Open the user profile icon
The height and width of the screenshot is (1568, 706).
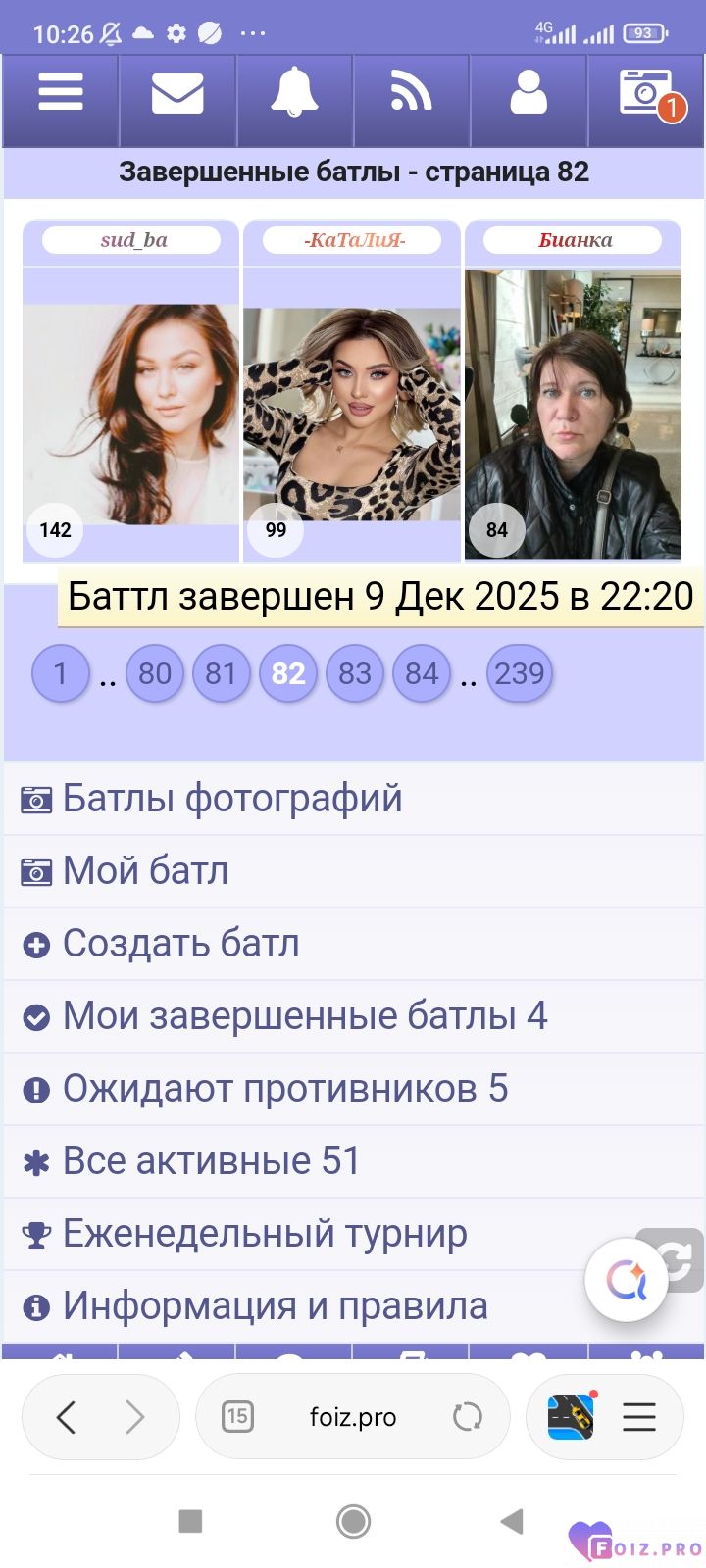(528, 94)
